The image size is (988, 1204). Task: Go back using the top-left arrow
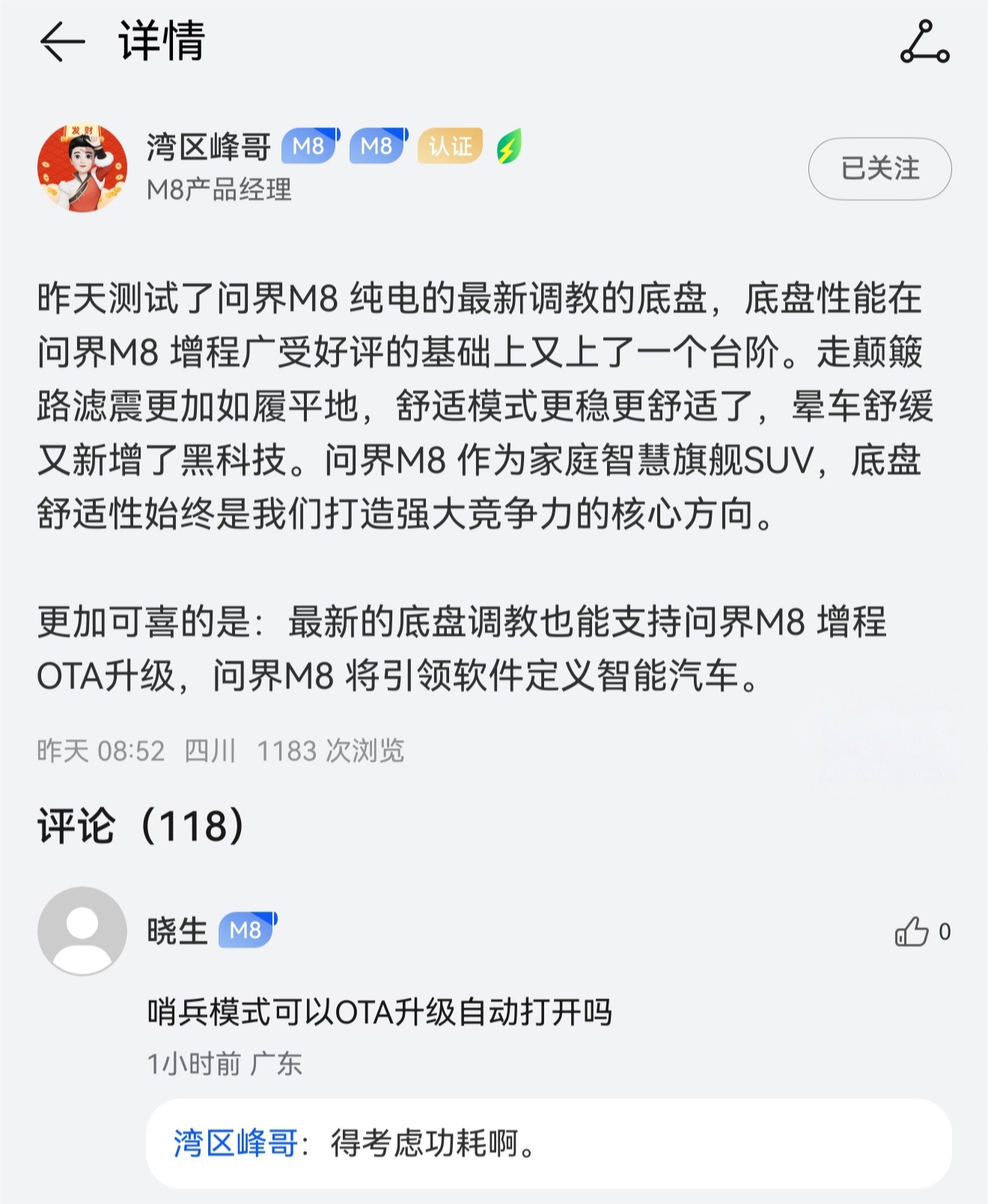click(x=62, y=41)
